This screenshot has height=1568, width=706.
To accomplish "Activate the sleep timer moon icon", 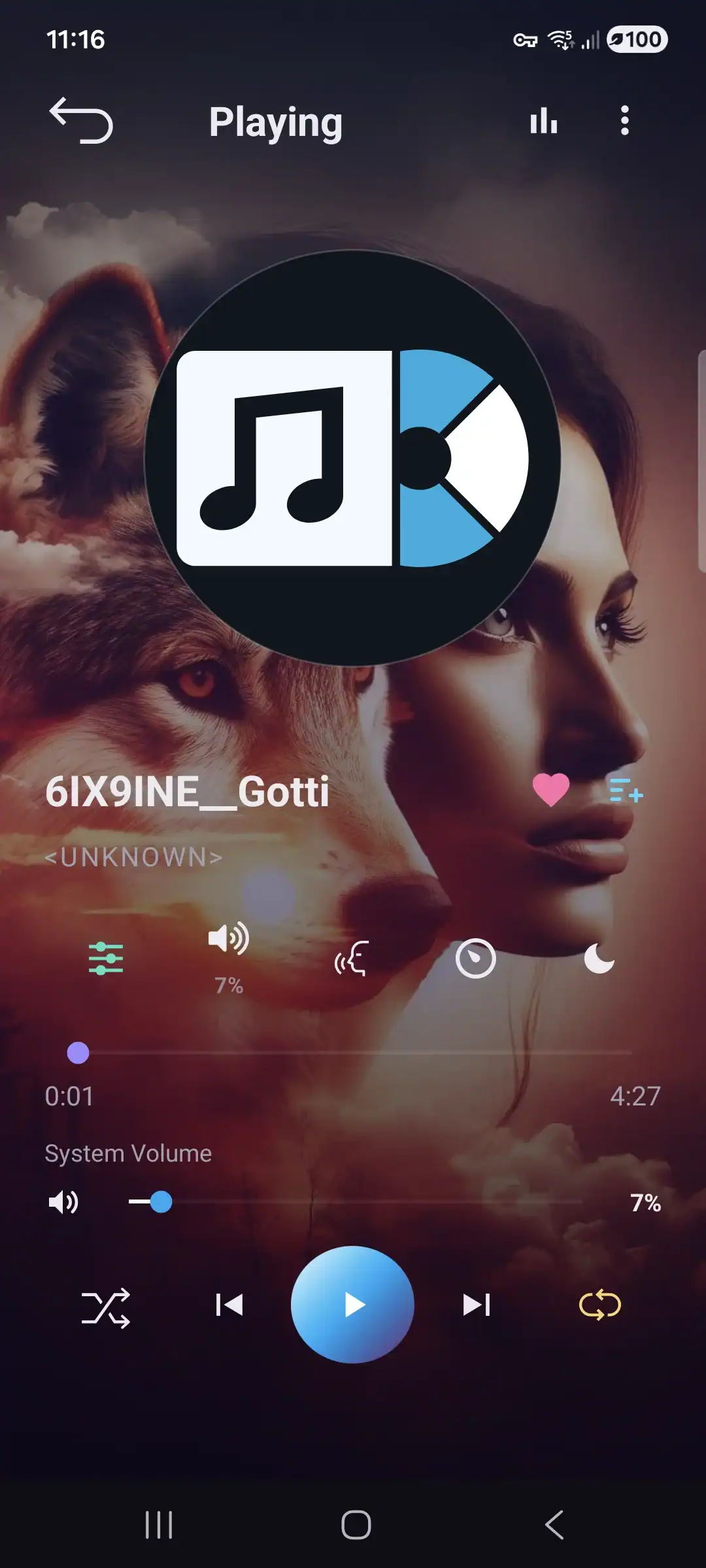I will point(599,958).
